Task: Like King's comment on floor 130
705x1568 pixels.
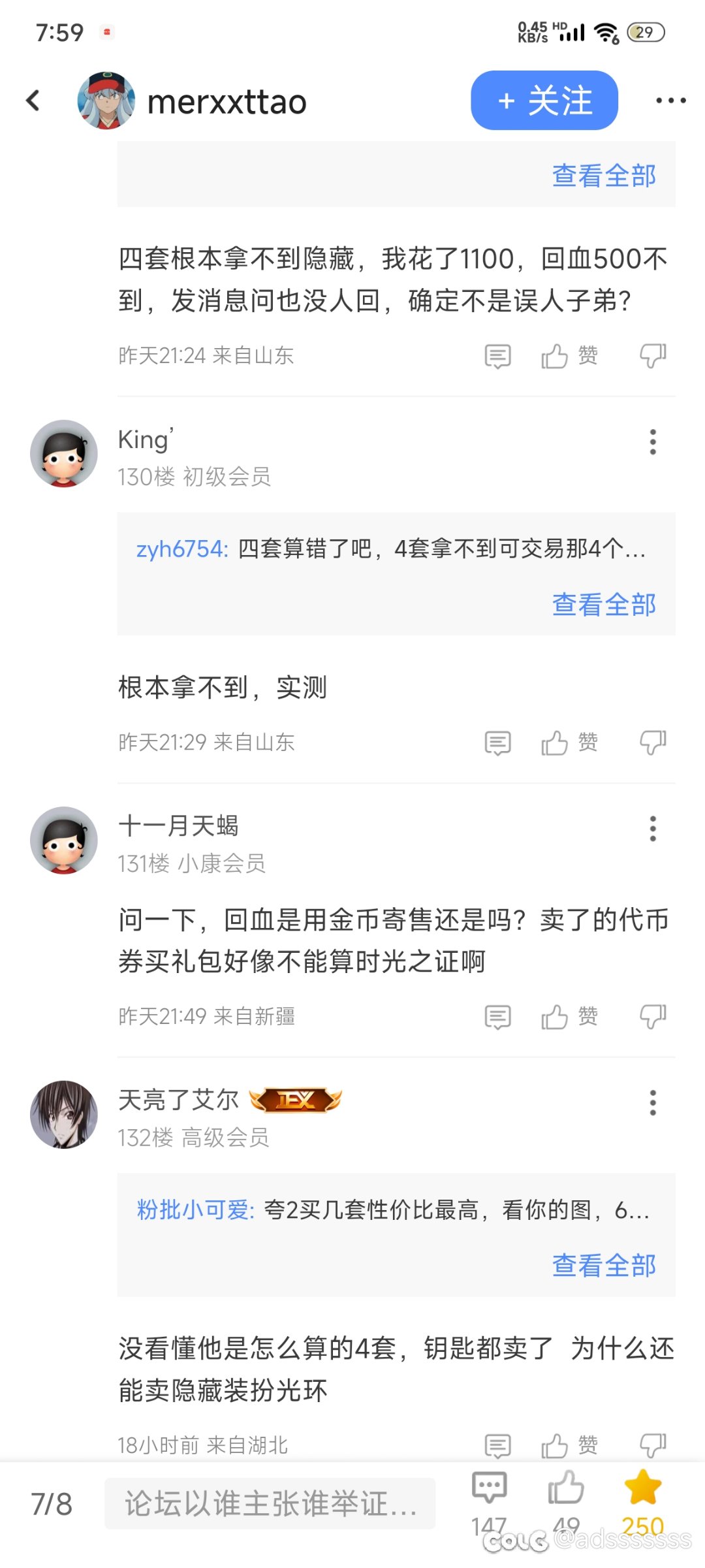Action: 569,743
